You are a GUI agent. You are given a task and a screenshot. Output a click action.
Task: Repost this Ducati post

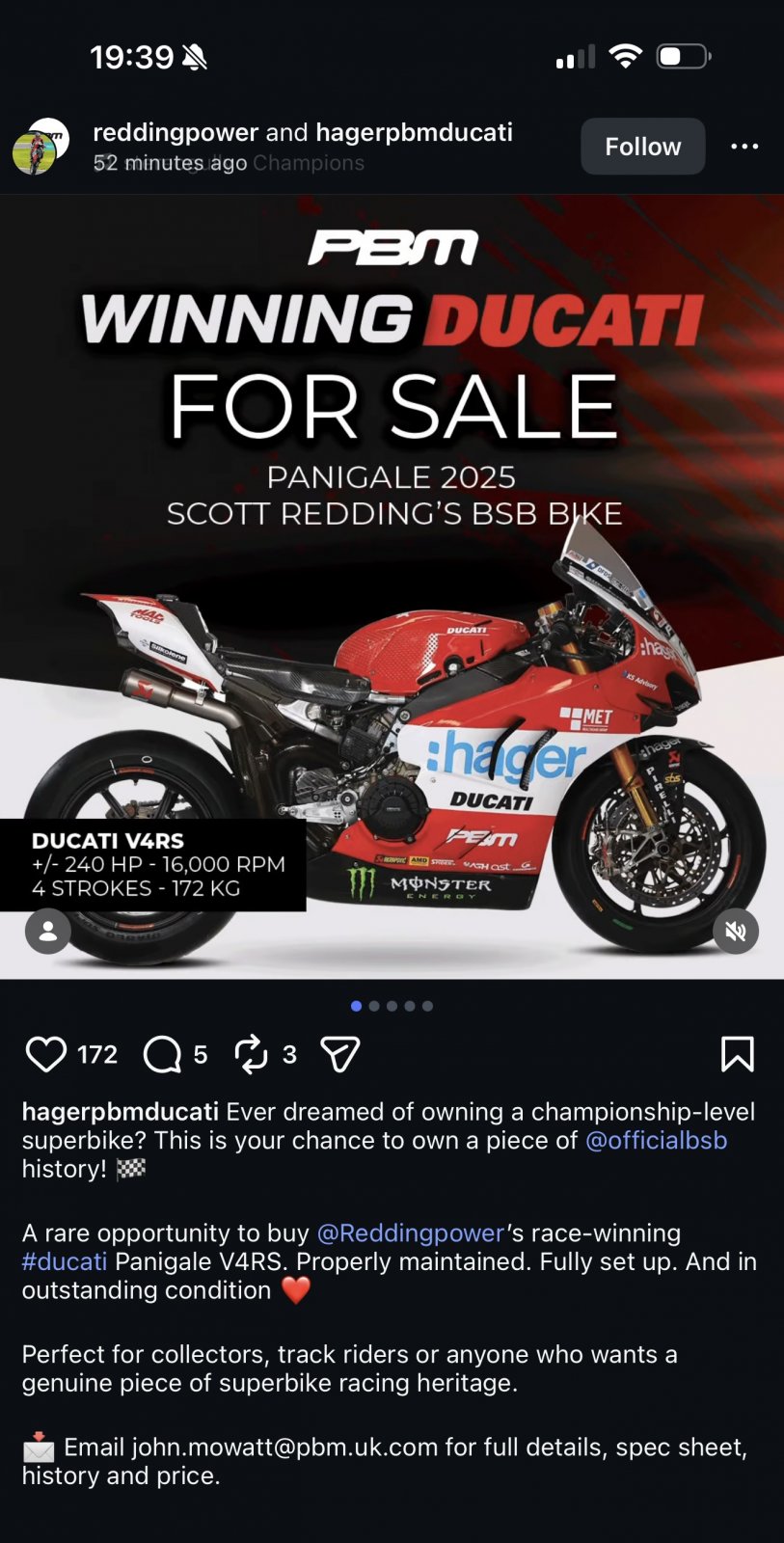252,1054
